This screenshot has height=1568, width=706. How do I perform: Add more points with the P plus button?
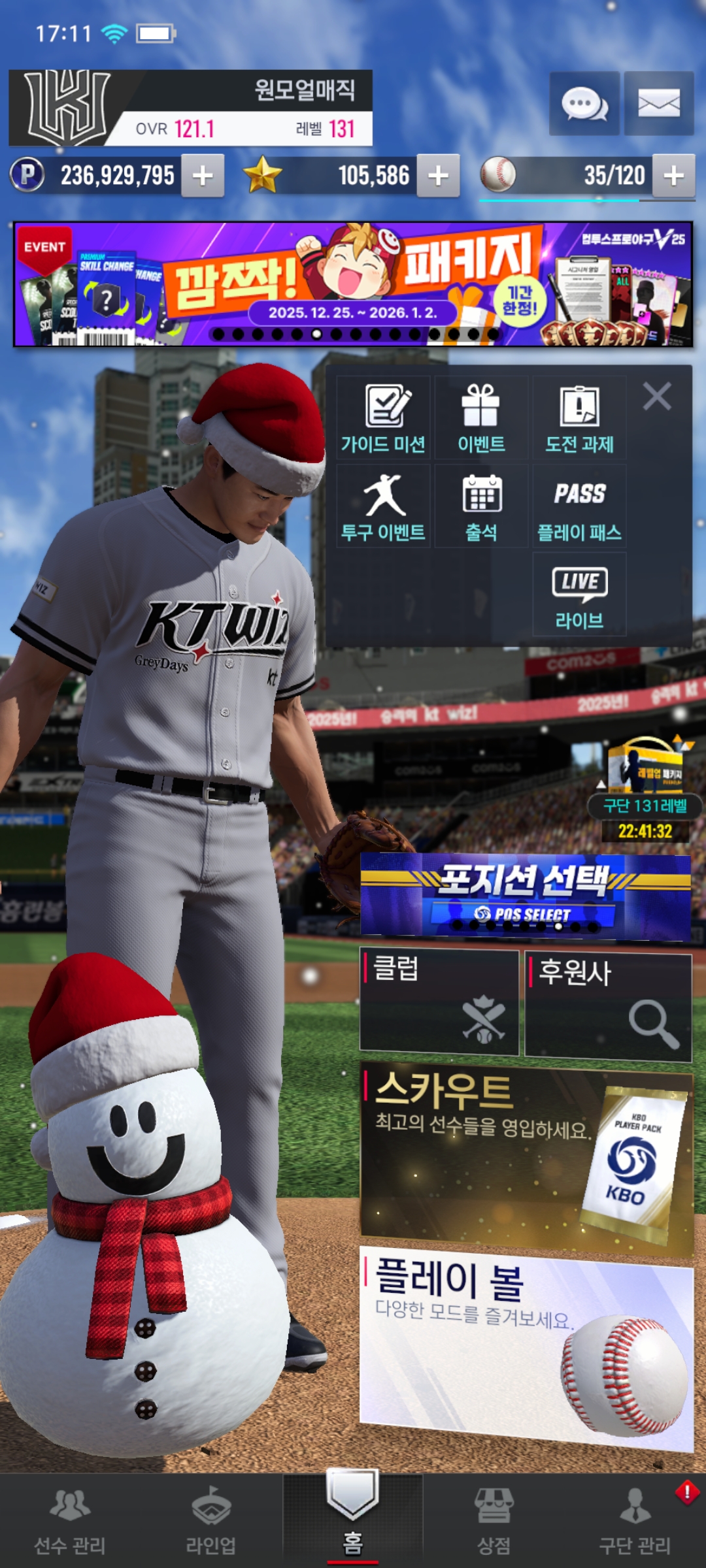click(x=203, y=176)
